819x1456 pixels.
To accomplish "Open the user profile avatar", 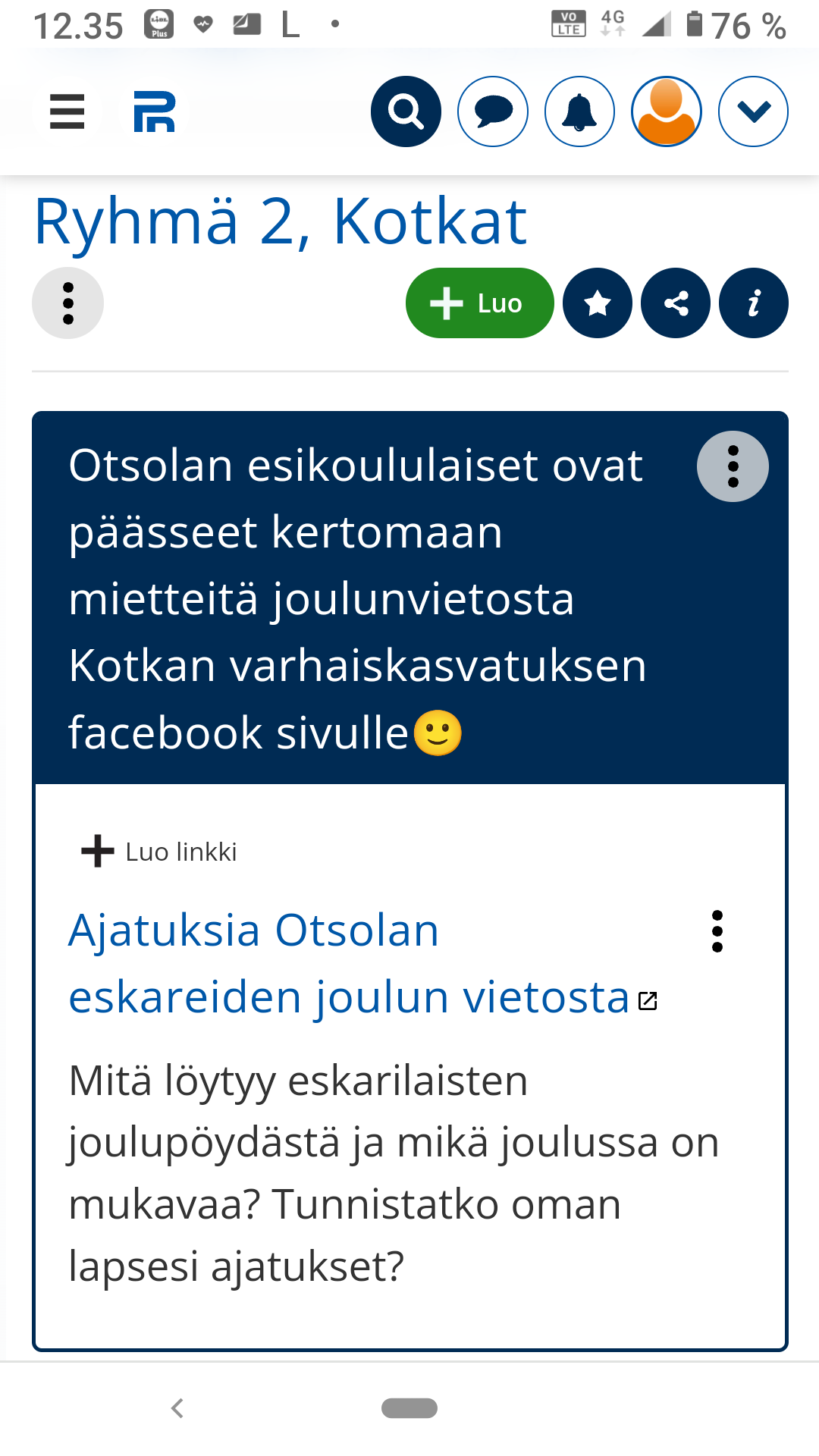I will click(x=666, y=112).
